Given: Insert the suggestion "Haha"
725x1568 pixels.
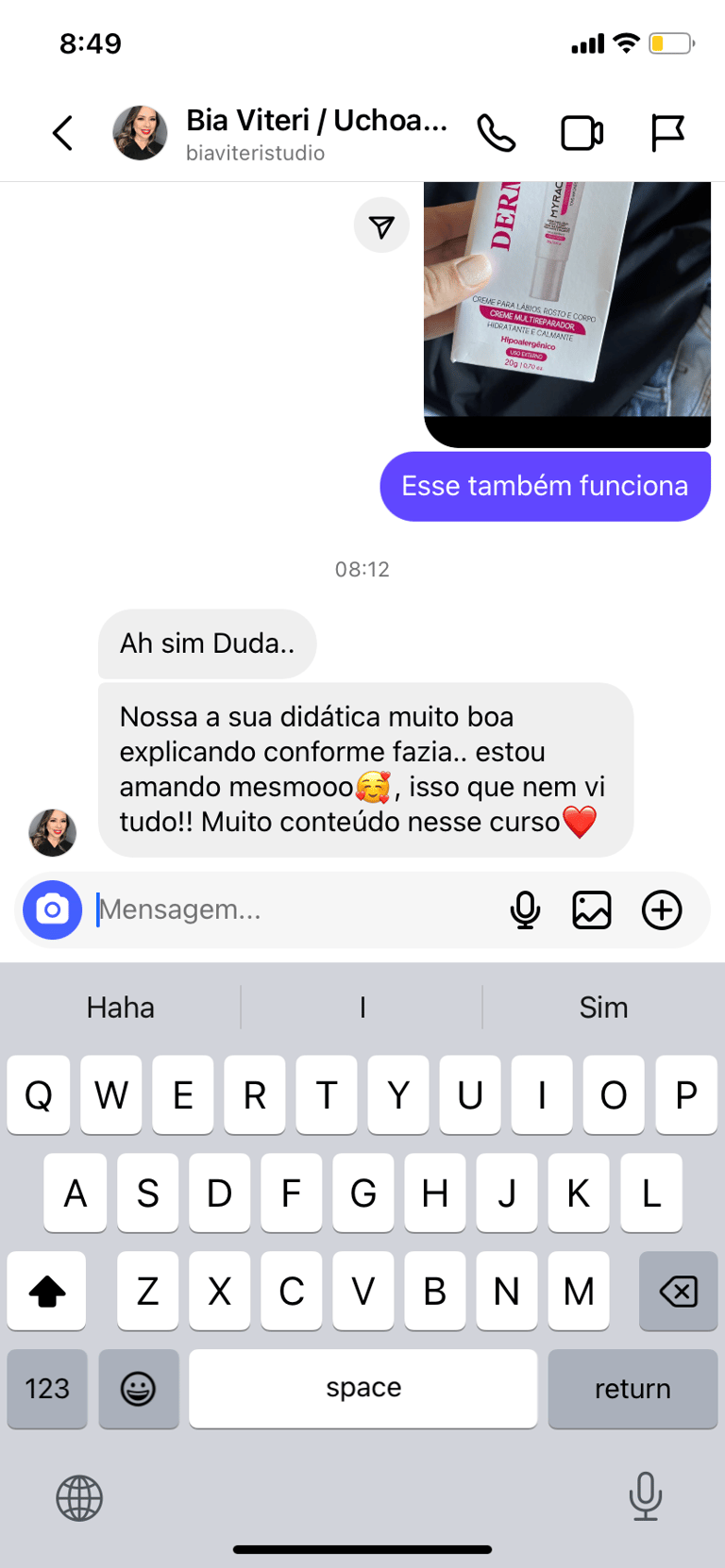Looking at the screenshot, I should 121,1008.
